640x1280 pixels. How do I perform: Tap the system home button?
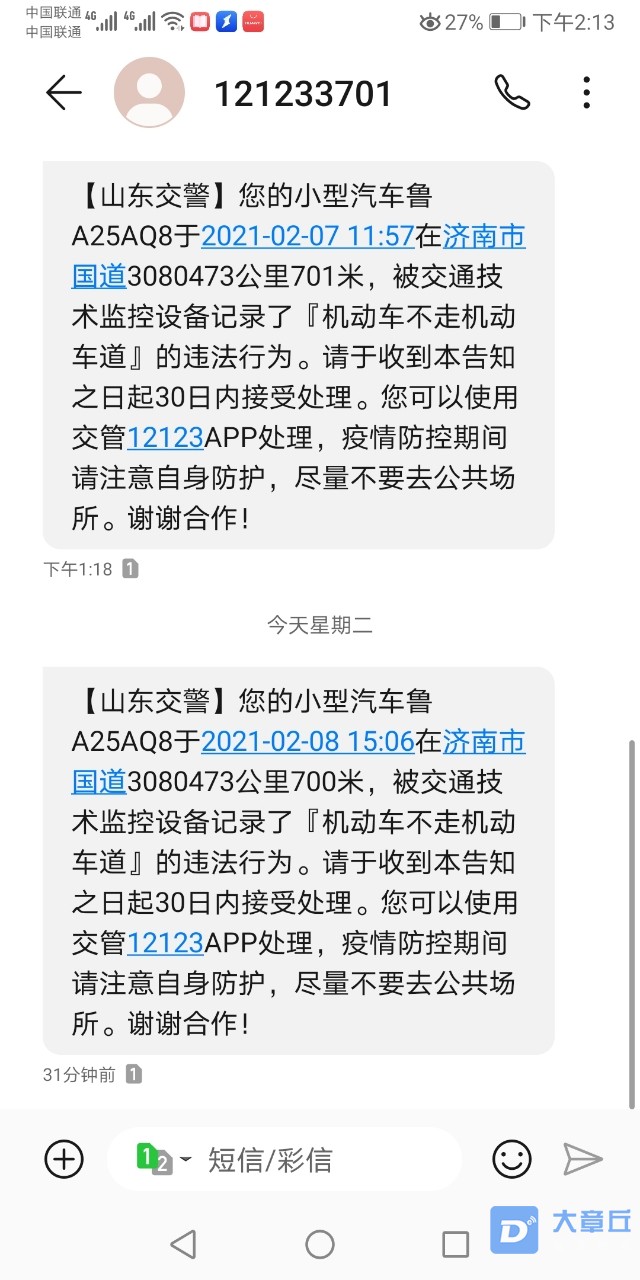pos(320,1244)
